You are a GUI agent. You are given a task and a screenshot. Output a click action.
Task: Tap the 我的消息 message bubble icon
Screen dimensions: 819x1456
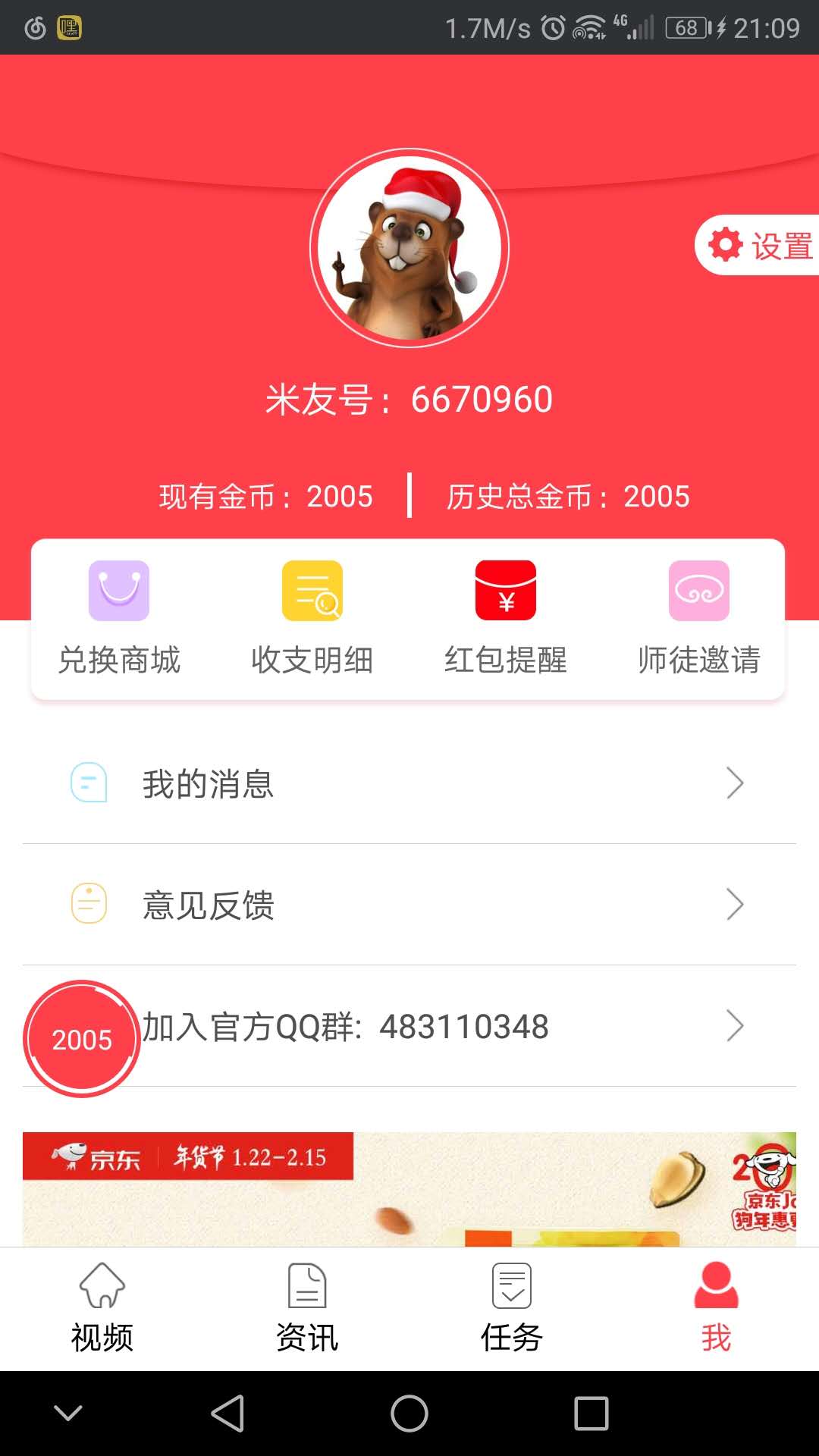[89, 783]
